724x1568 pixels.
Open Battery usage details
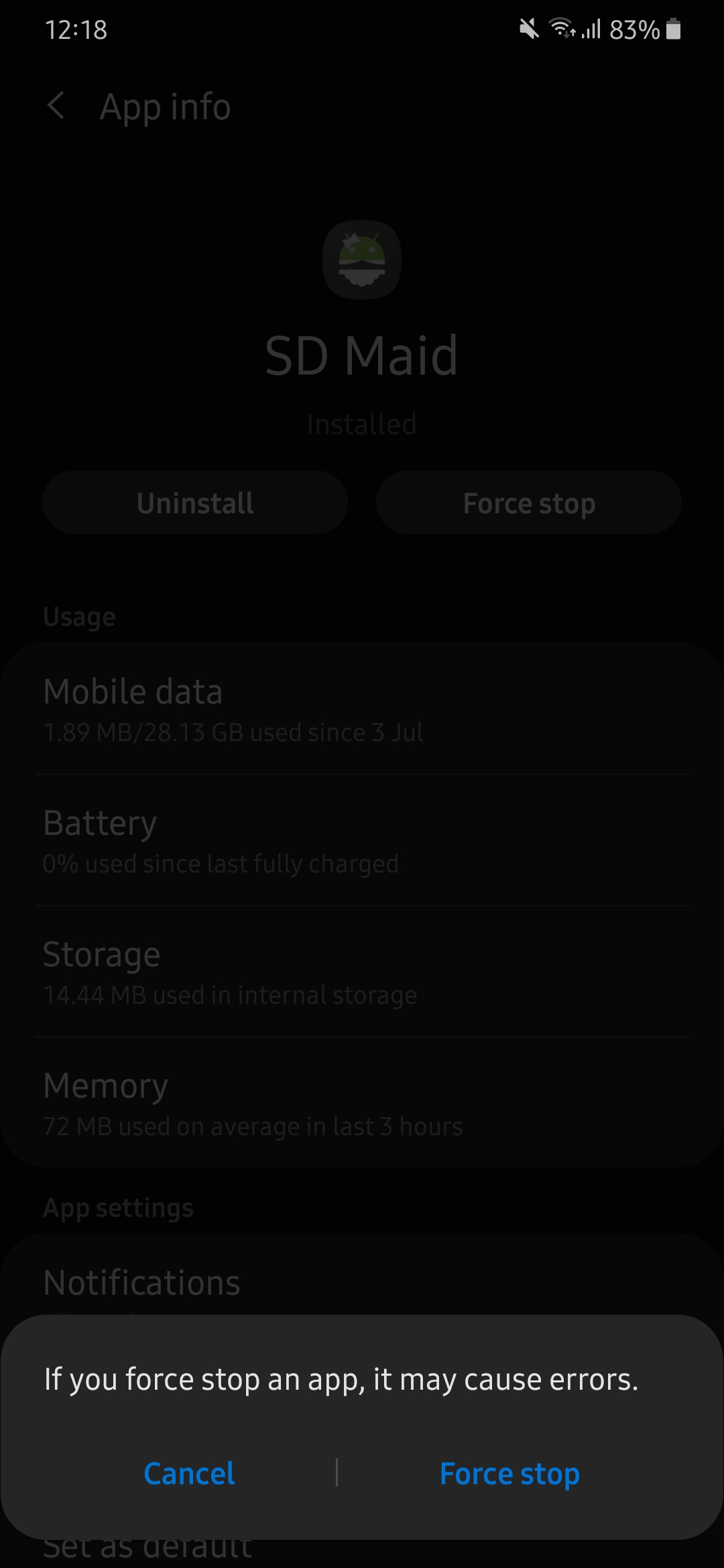tap(362, 840)
